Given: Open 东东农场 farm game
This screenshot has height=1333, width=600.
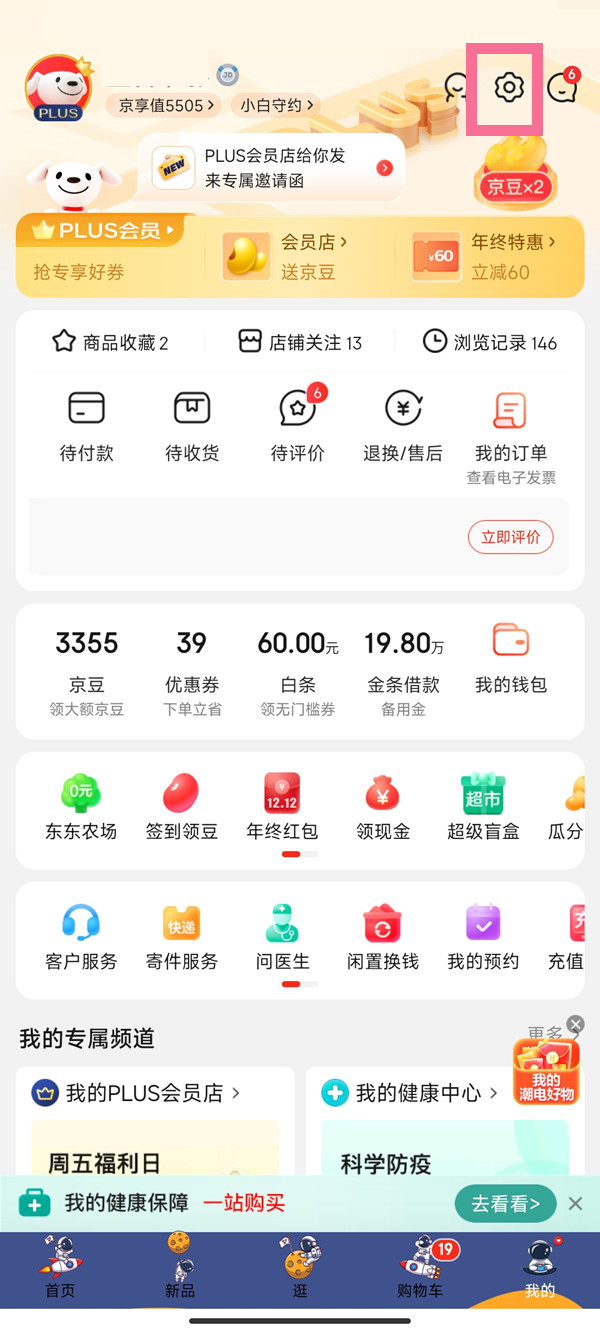Looking at the screenshot, I should [81, 806].
